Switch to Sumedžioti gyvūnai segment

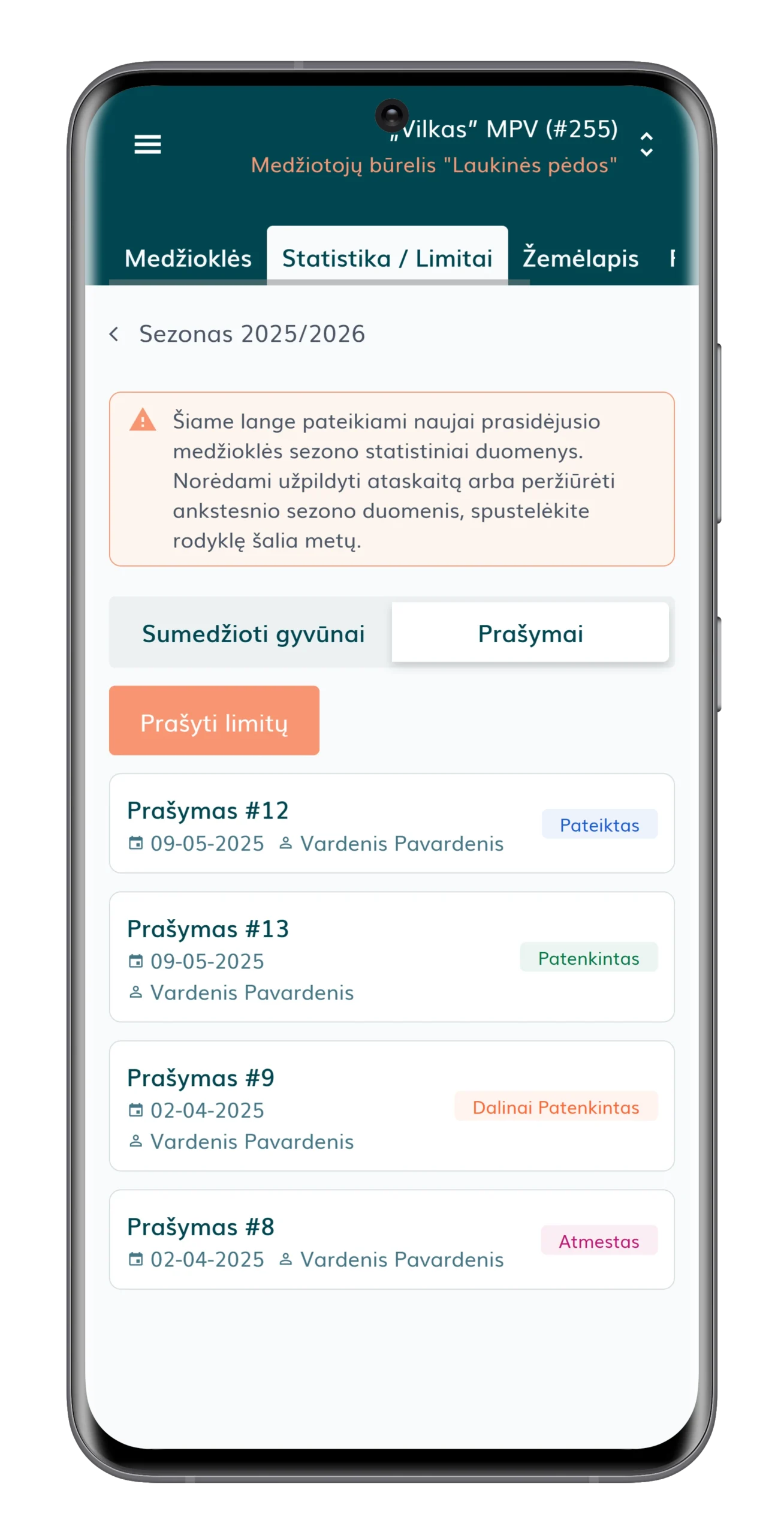(x=253, y=633)
